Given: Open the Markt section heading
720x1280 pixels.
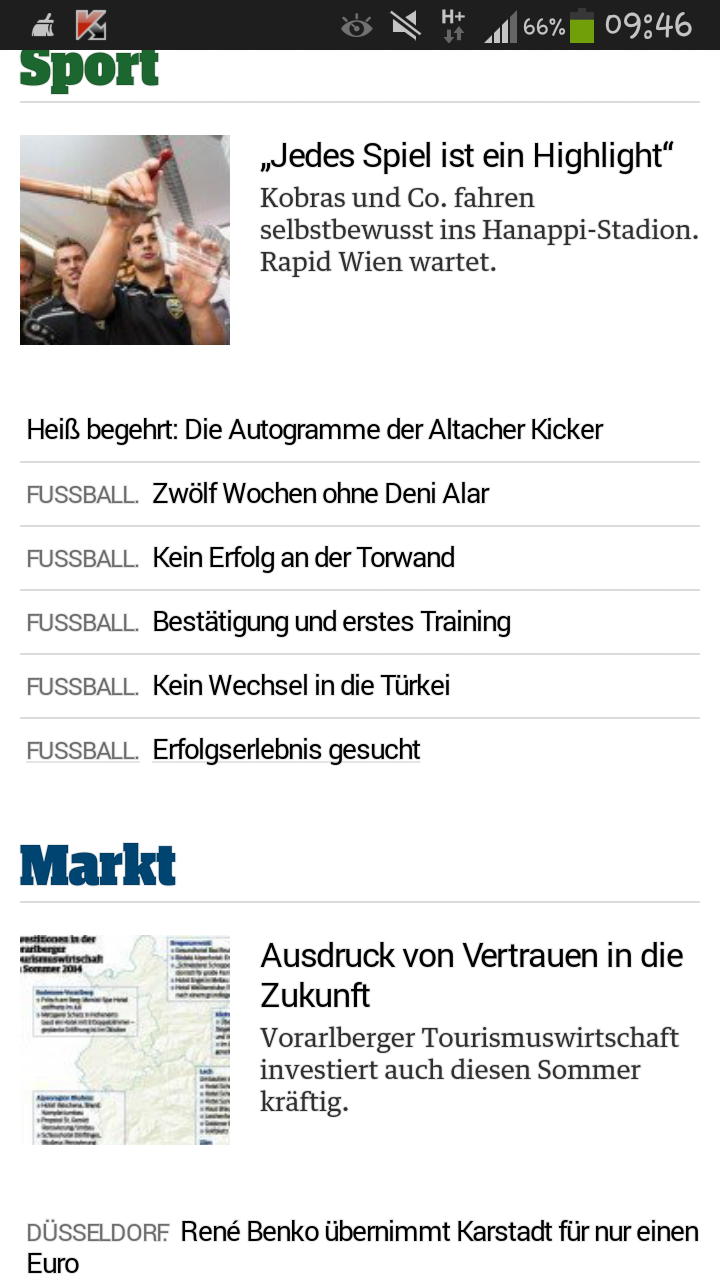Looking at the screenshot, I should click(98, 865).
